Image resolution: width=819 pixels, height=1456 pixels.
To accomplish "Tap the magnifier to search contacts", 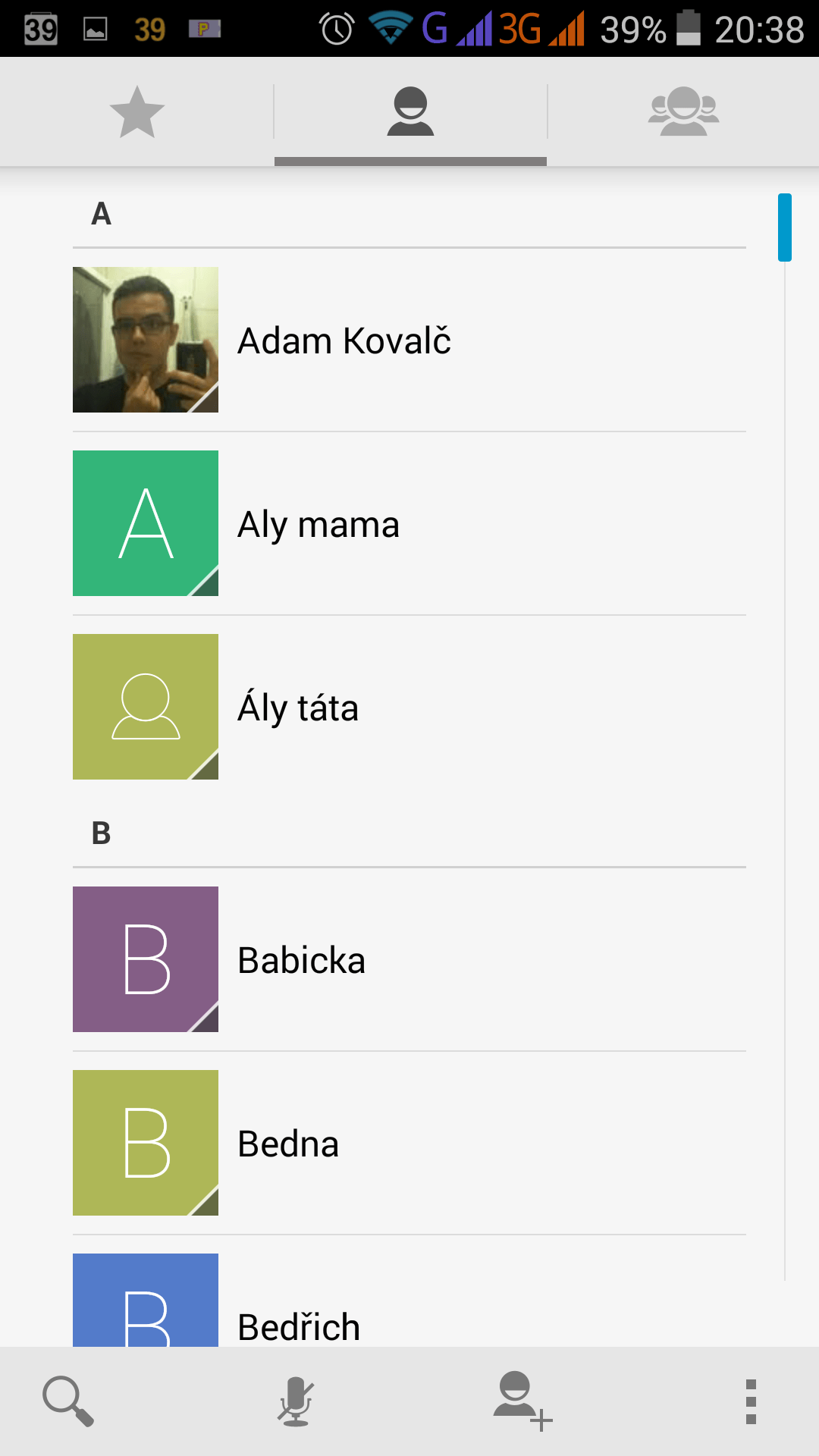I will (x=68, y=1401).
